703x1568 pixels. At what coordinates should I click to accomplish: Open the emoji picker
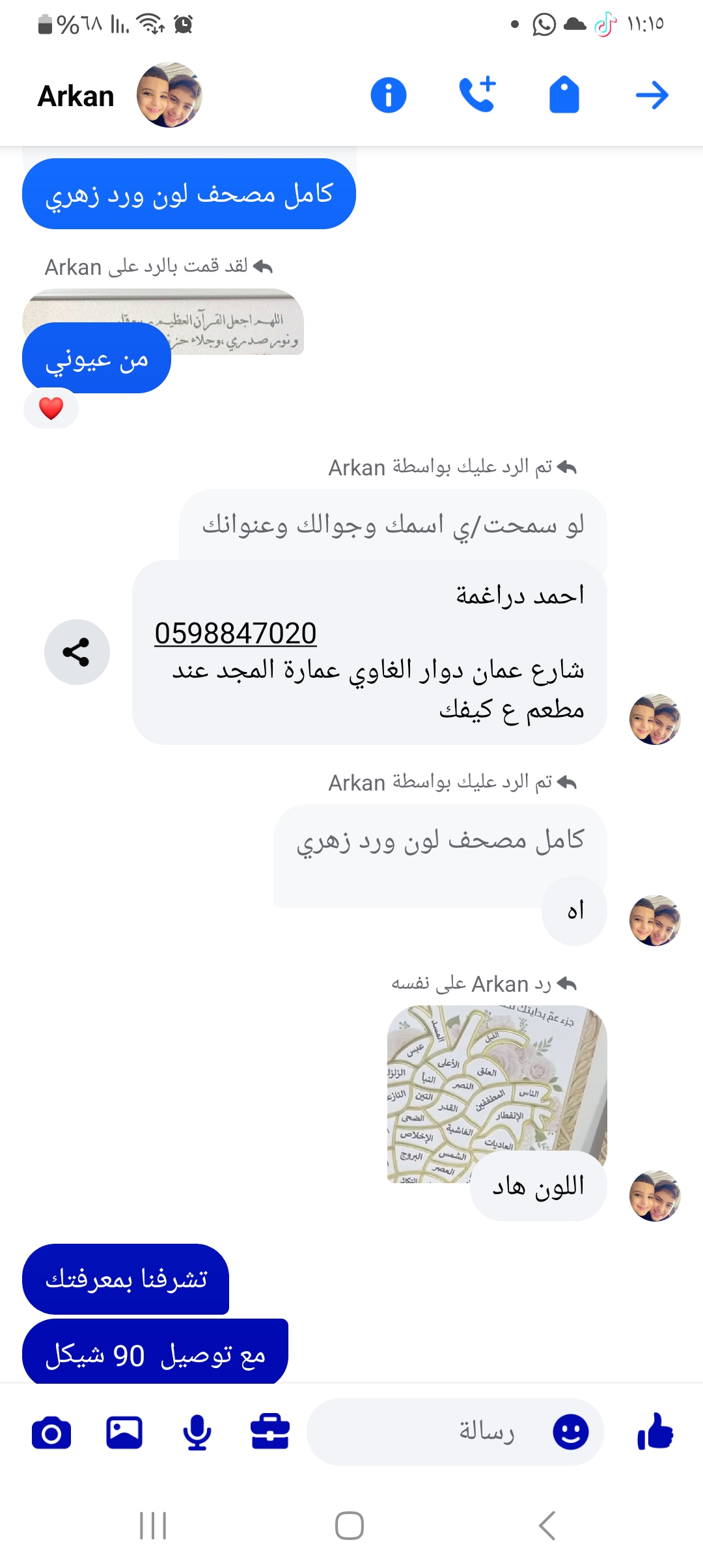tap(570, 1432)
